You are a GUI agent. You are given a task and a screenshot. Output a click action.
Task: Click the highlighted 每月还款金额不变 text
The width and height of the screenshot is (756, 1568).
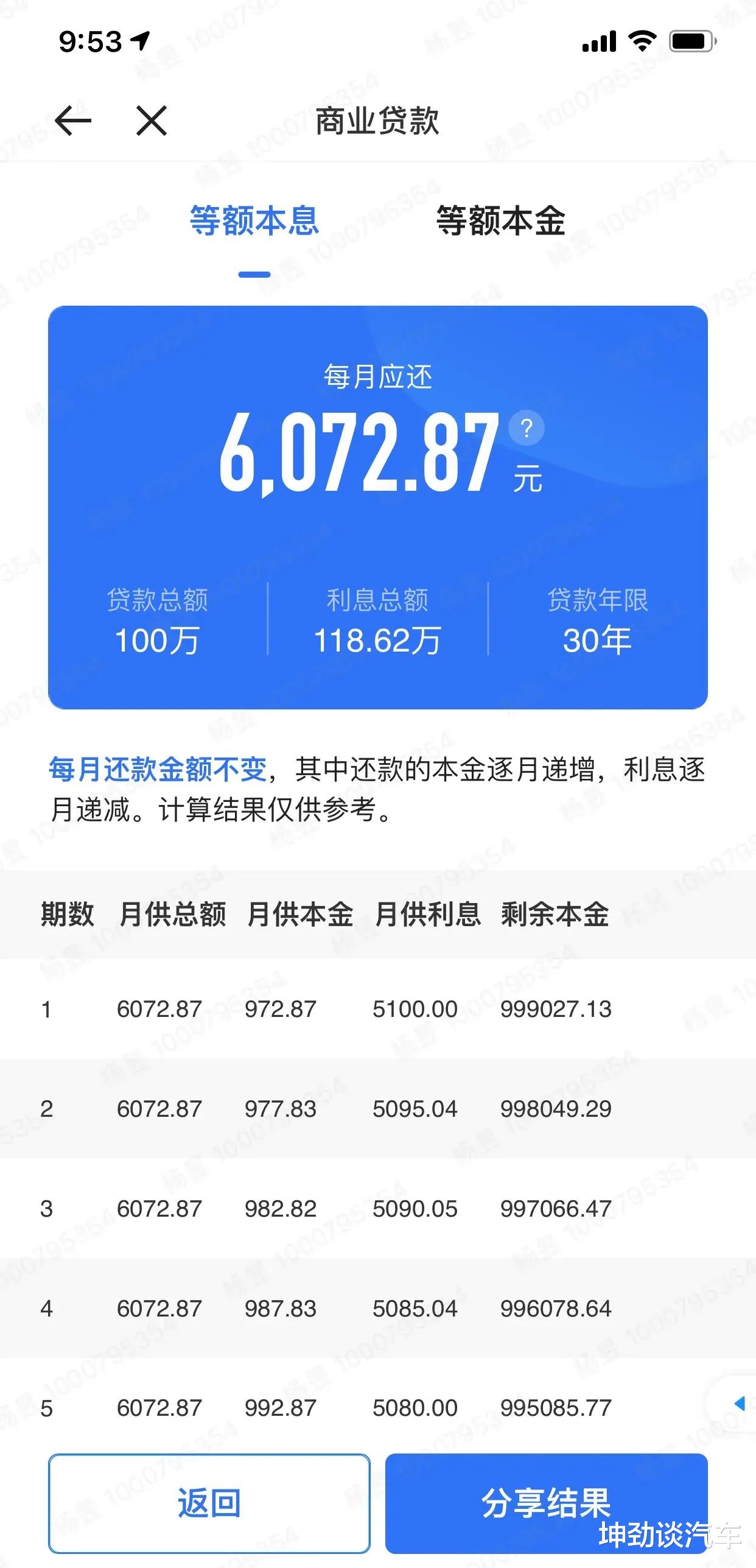(157, 770)
